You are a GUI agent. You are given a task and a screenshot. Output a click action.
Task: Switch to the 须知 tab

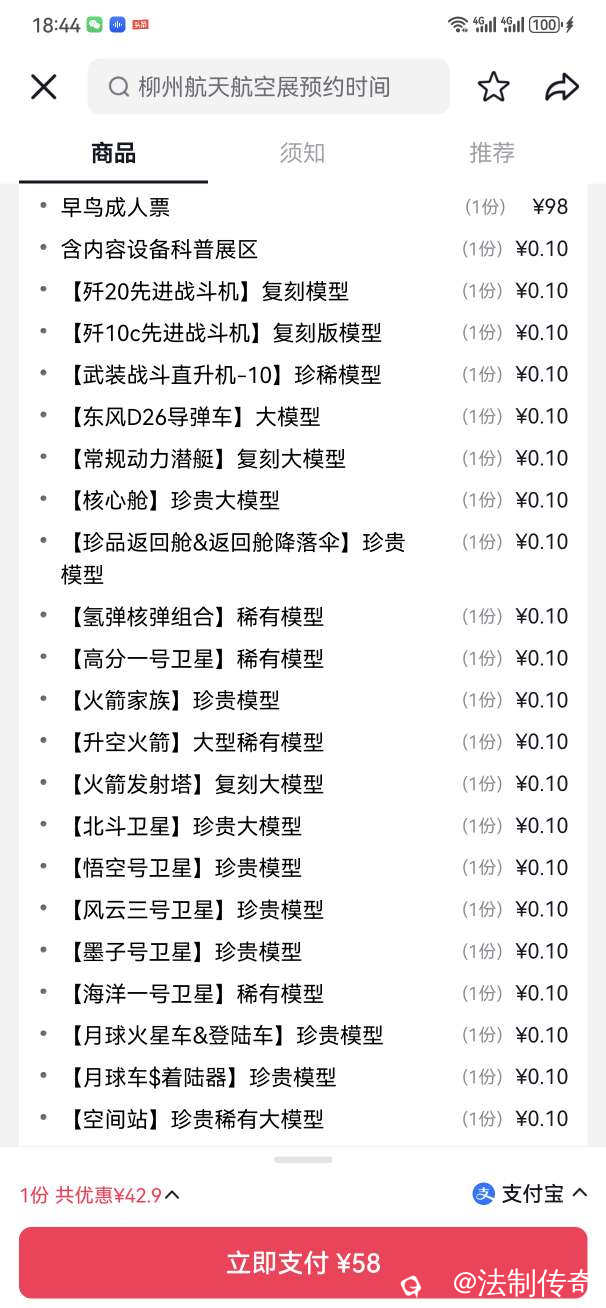click(x=302, y=153)
